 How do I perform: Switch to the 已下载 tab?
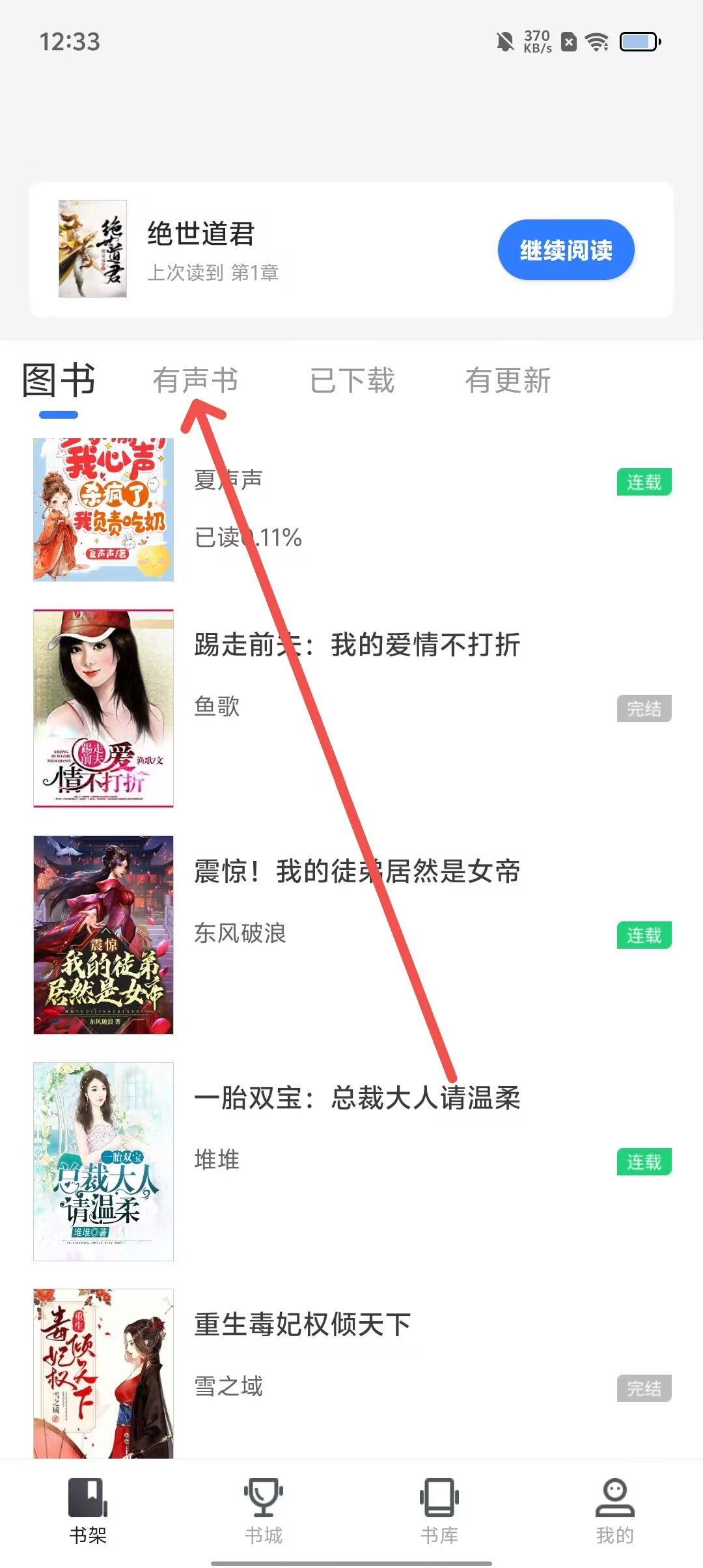tap(352, 381)
